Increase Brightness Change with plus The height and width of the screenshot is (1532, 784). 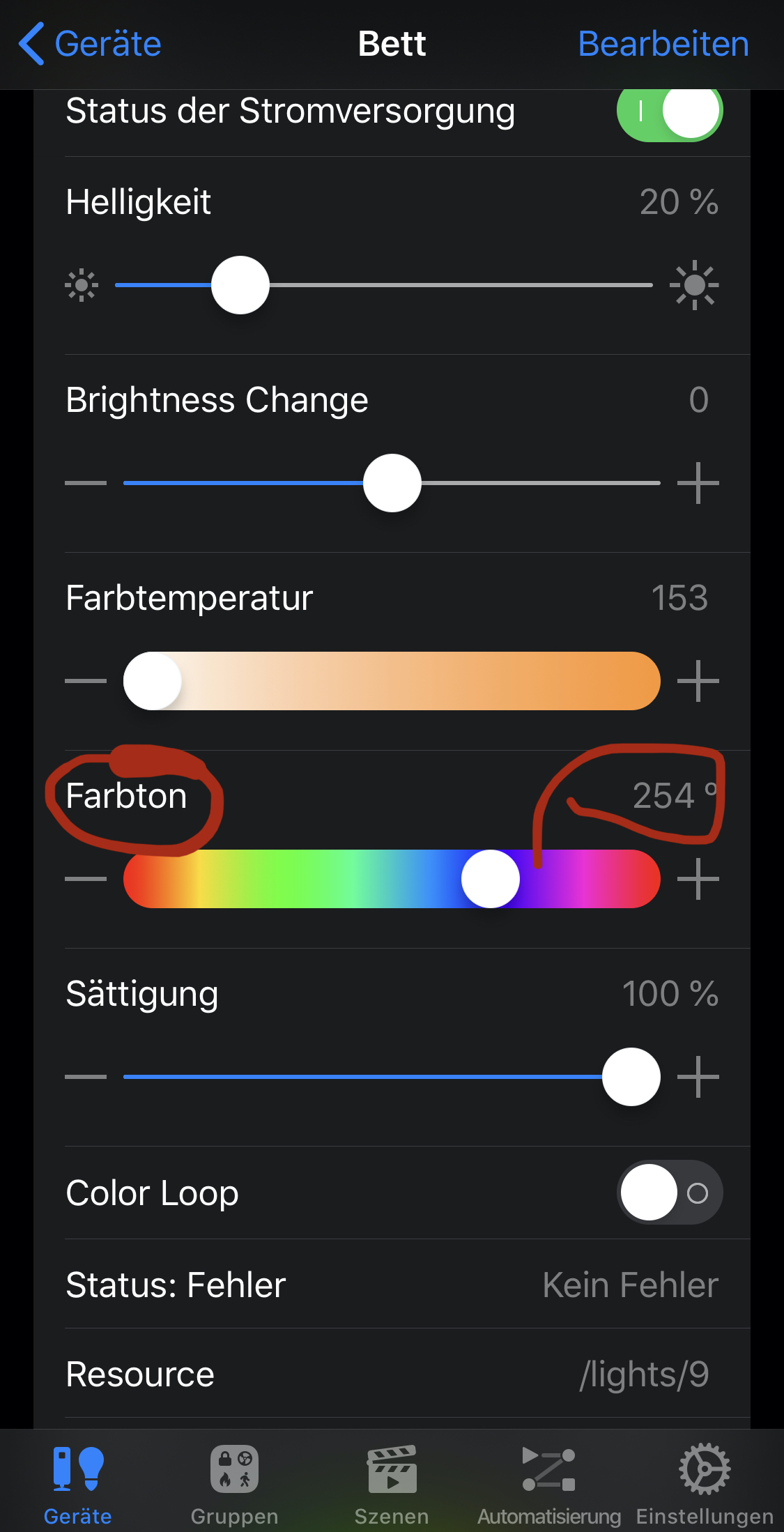[698, 483]
